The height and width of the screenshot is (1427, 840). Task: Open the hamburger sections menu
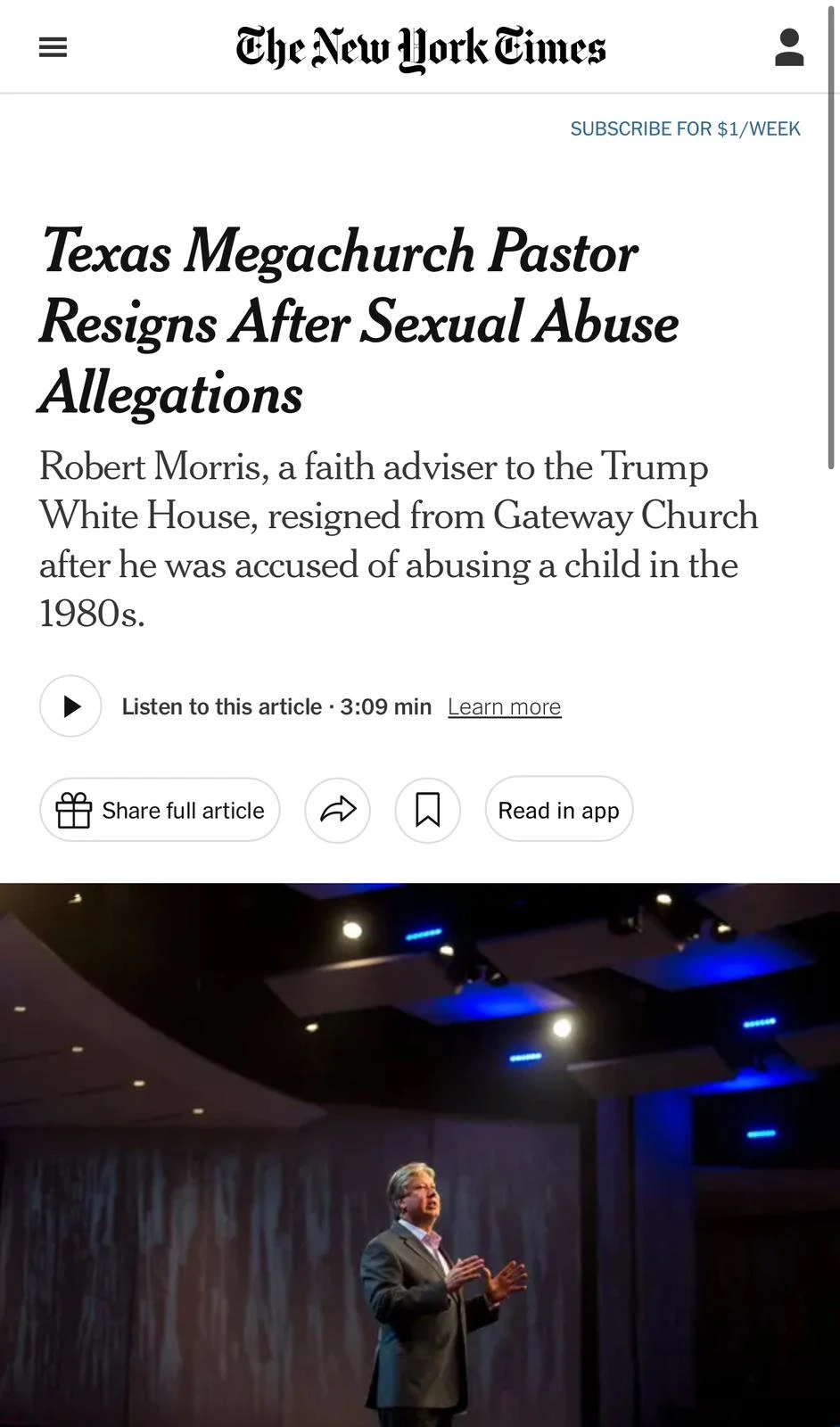tap(54, 47)
